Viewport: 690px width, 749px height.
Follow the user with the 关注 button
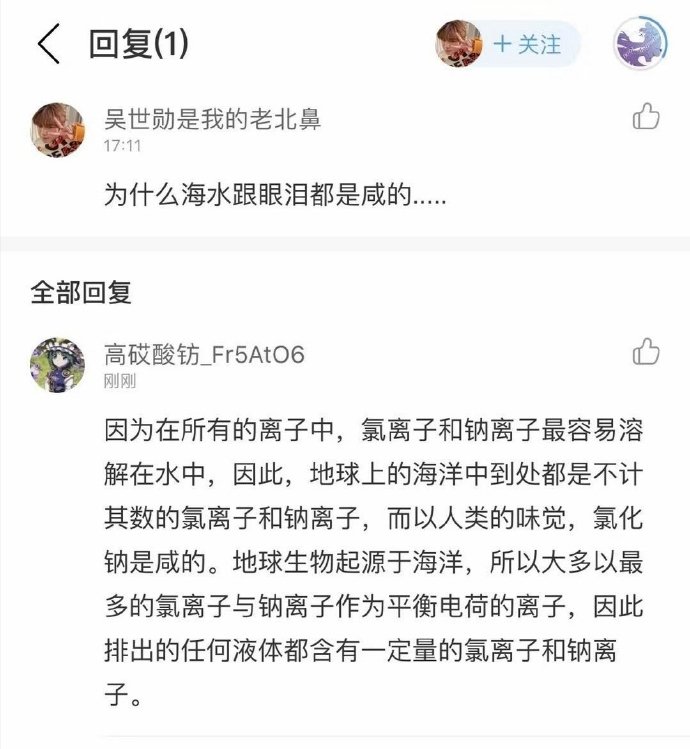[527, 45]
